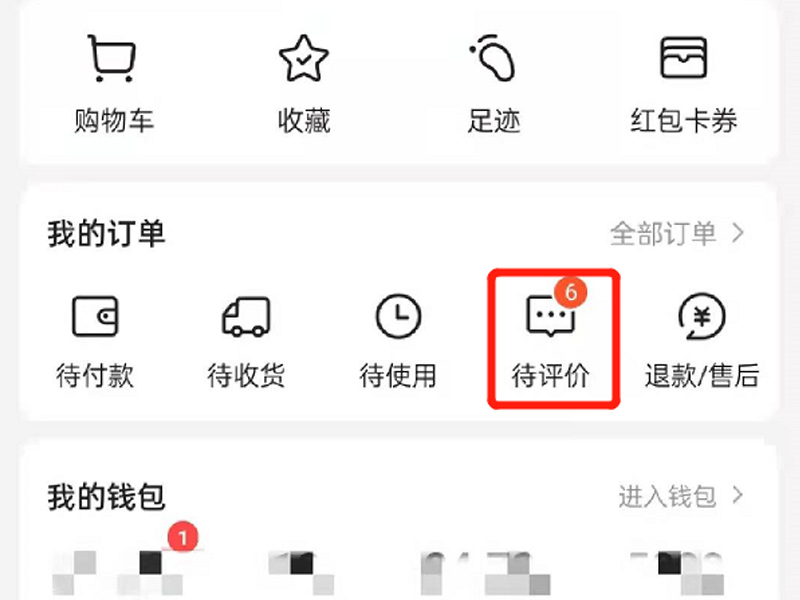800x600 pixels.
Task: Open 待使用 orders to use
Action: pos(398,341)
